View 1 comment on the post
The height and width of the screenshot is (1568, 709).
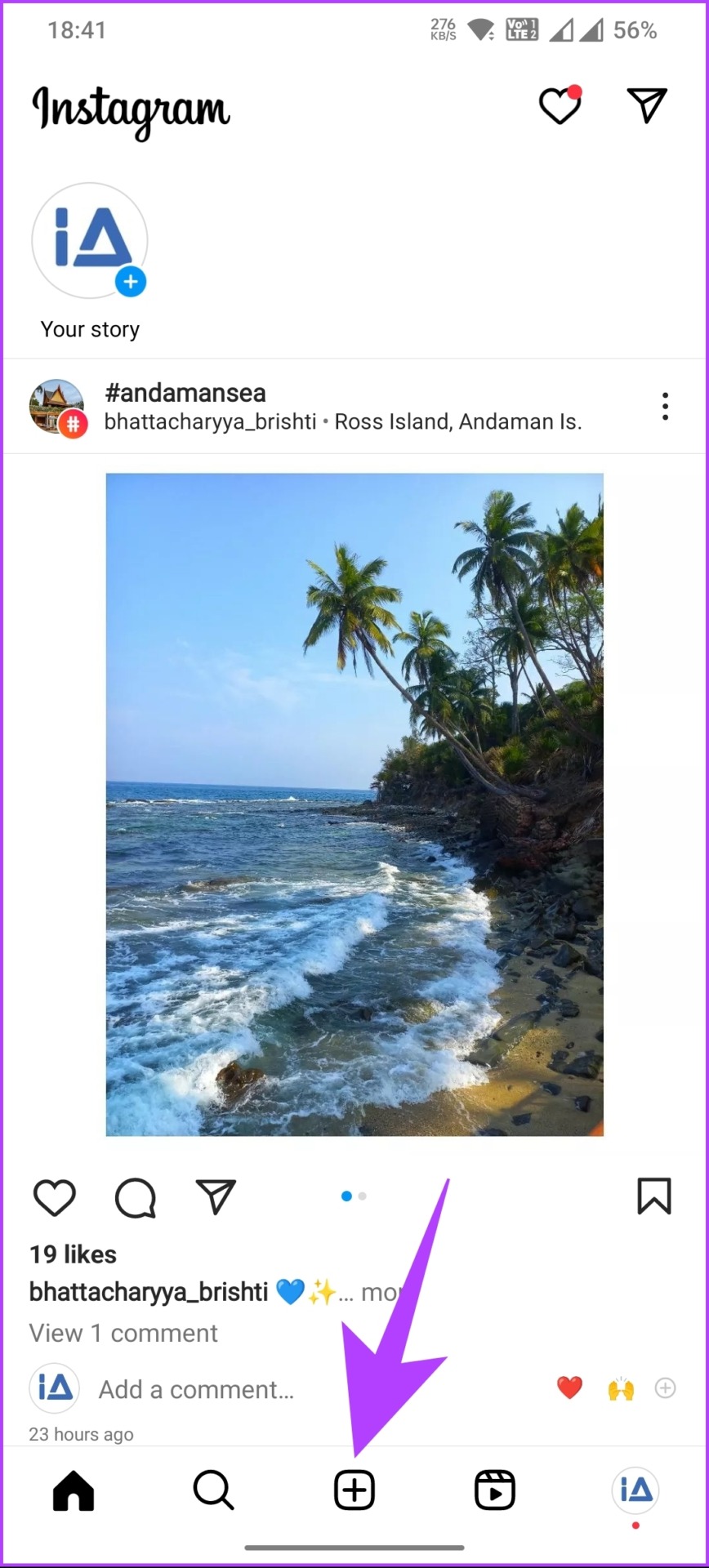tap(123, 1333)
